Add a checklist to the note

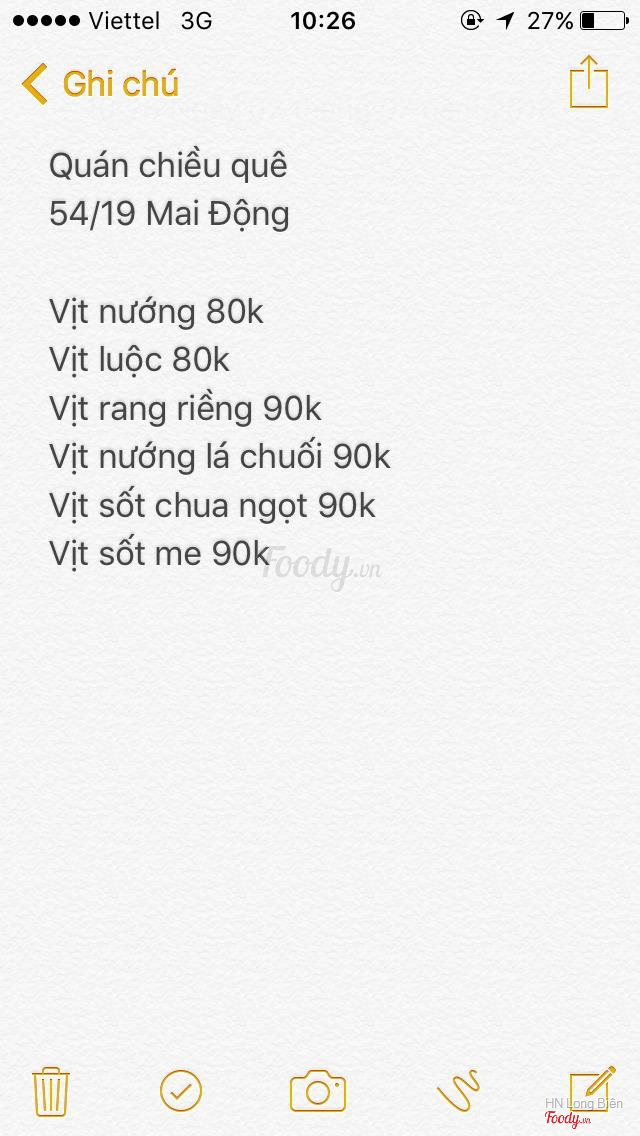pyautogui.click(x=181, y=1090)
